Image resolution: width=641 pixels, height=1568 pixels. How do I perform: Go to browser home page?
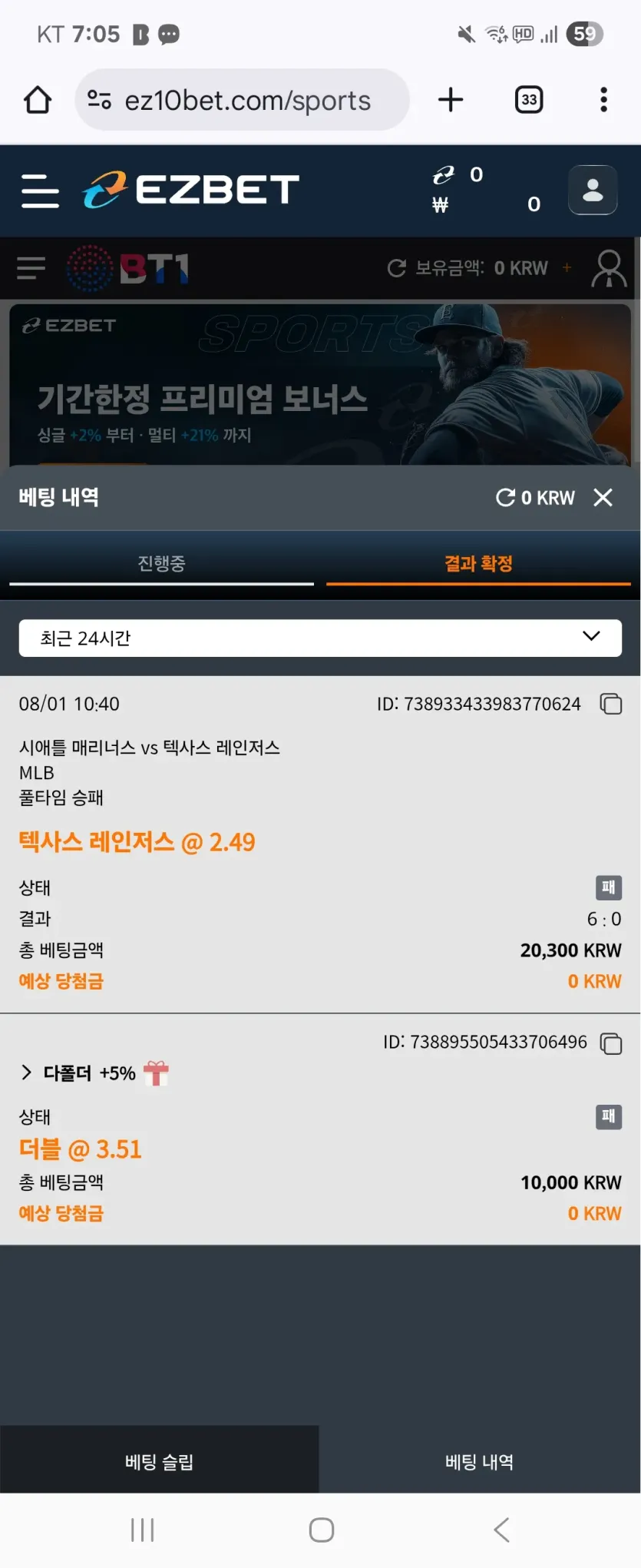coord(38,100)
